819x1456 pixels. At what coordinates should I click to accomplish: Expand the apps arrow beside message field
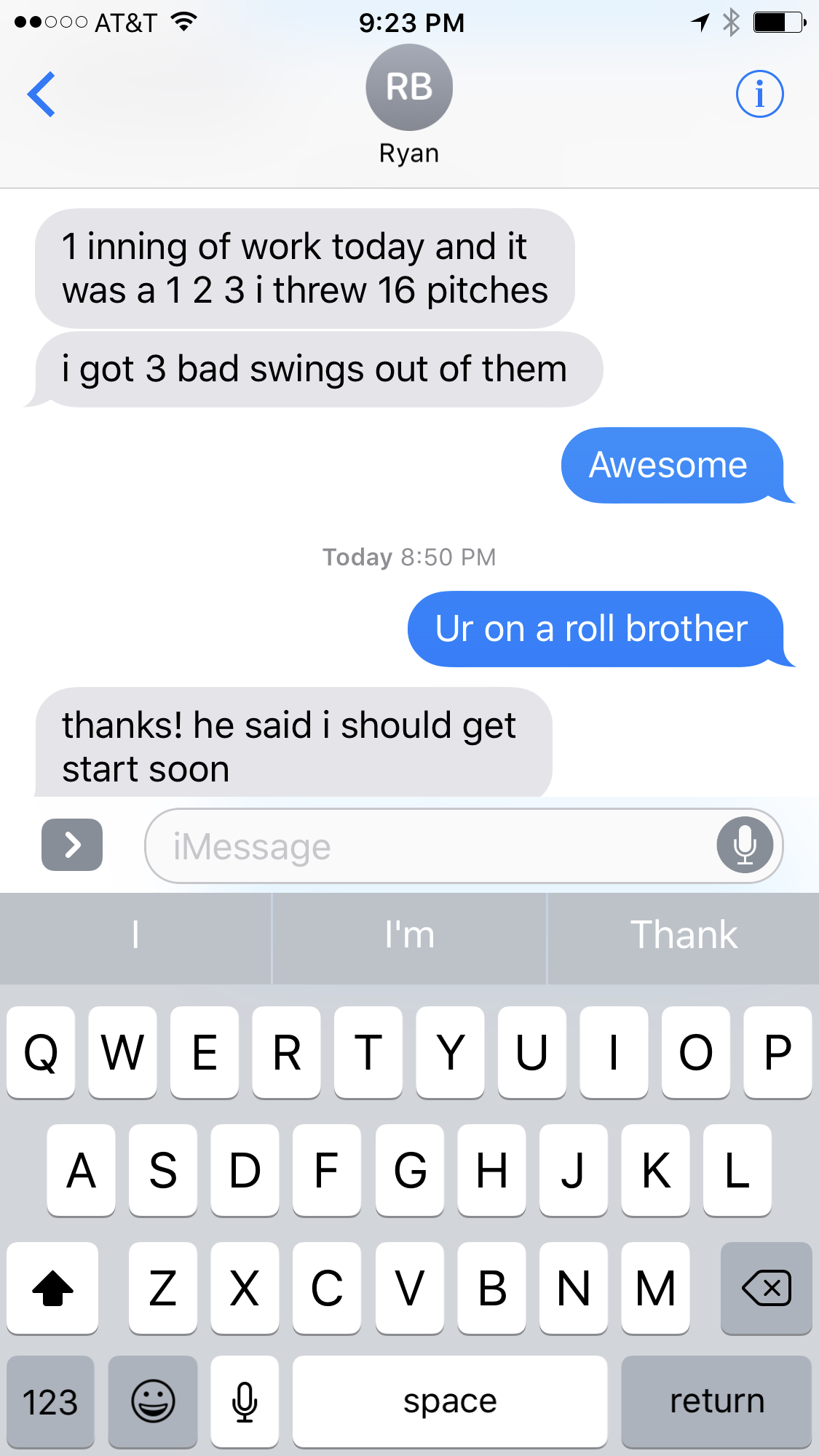click(72, 845)
